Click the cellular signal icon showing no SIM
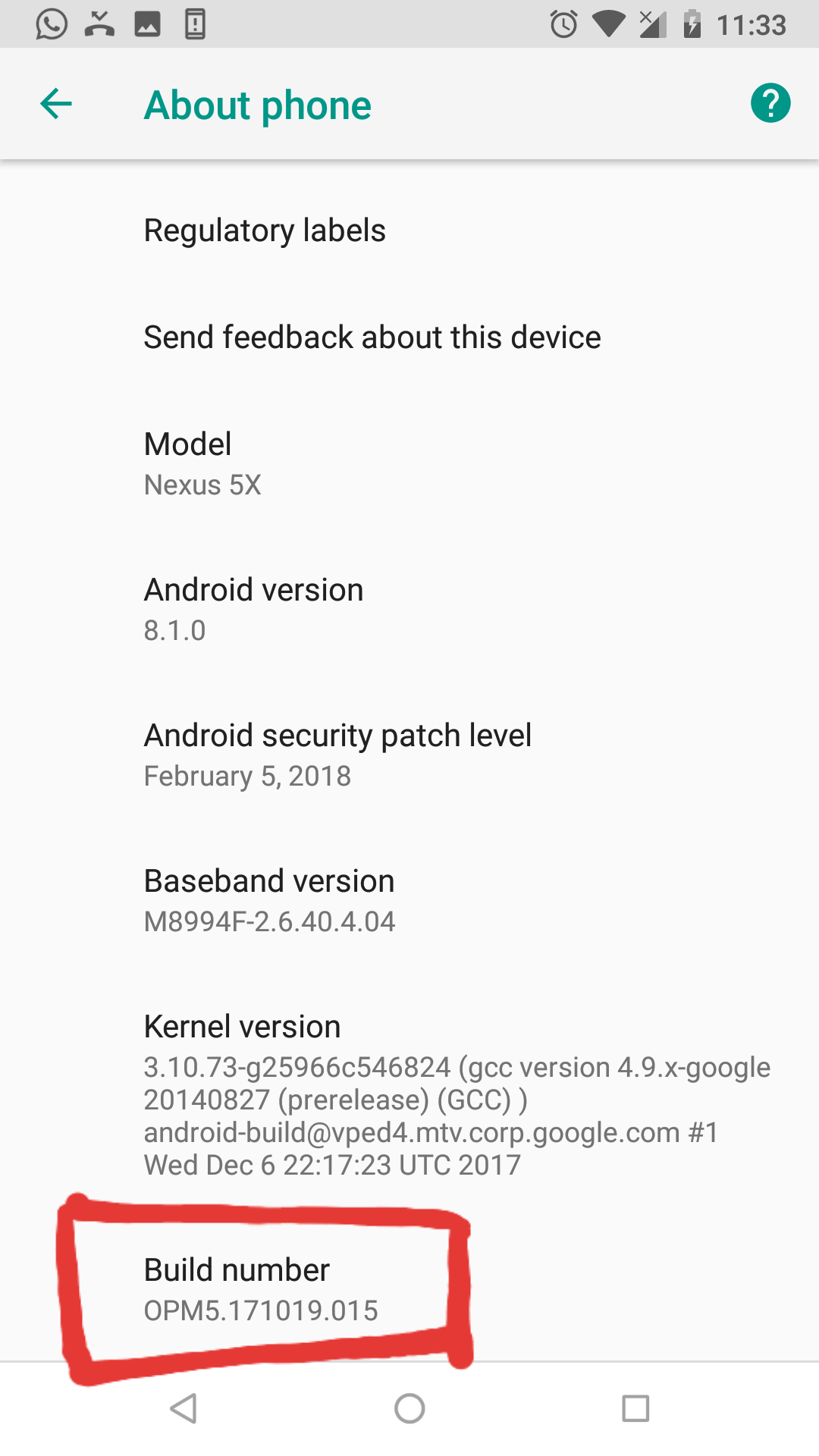 point(654,24)
